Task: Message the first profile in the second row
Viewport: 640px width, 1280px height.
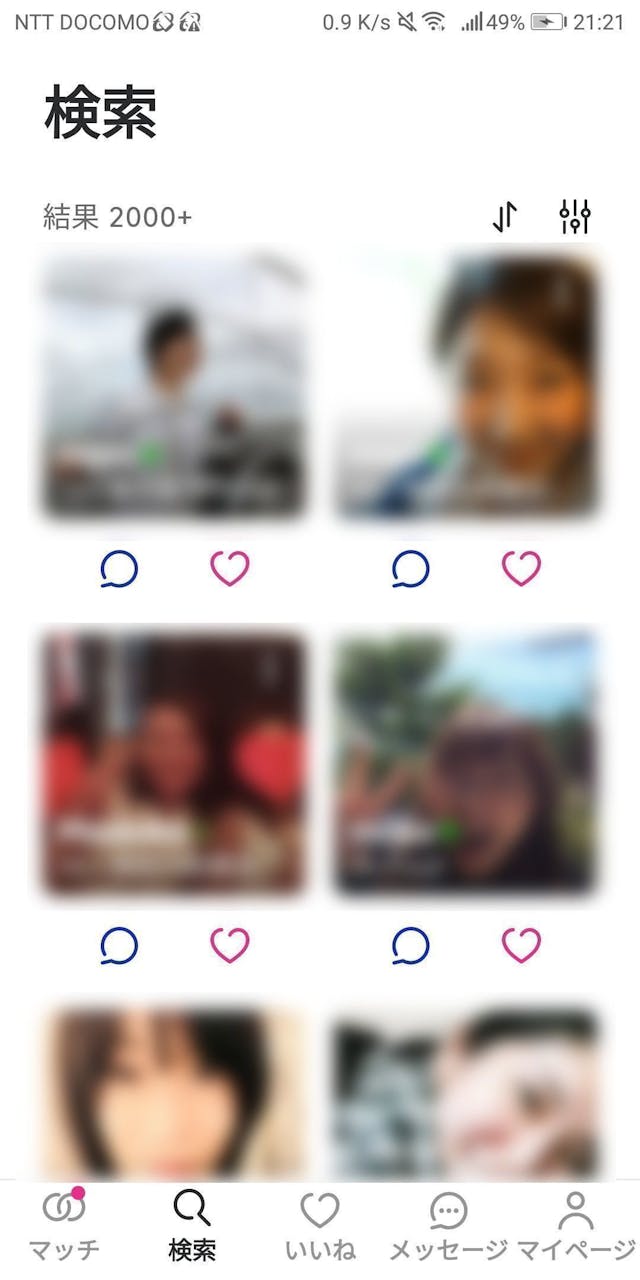Action: (119, 945)
